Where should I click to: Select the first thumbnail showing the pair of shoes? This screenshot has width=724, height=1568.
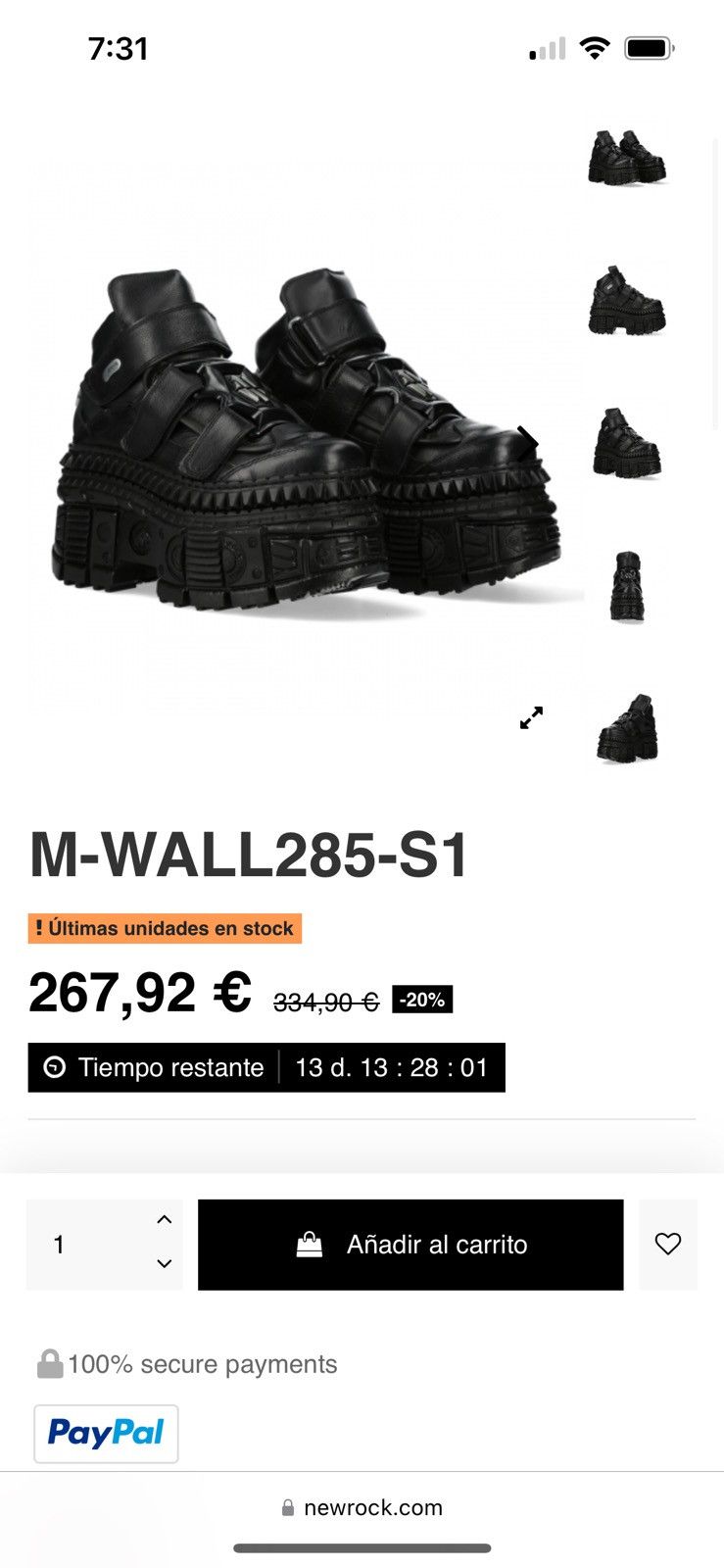[627, 158]
